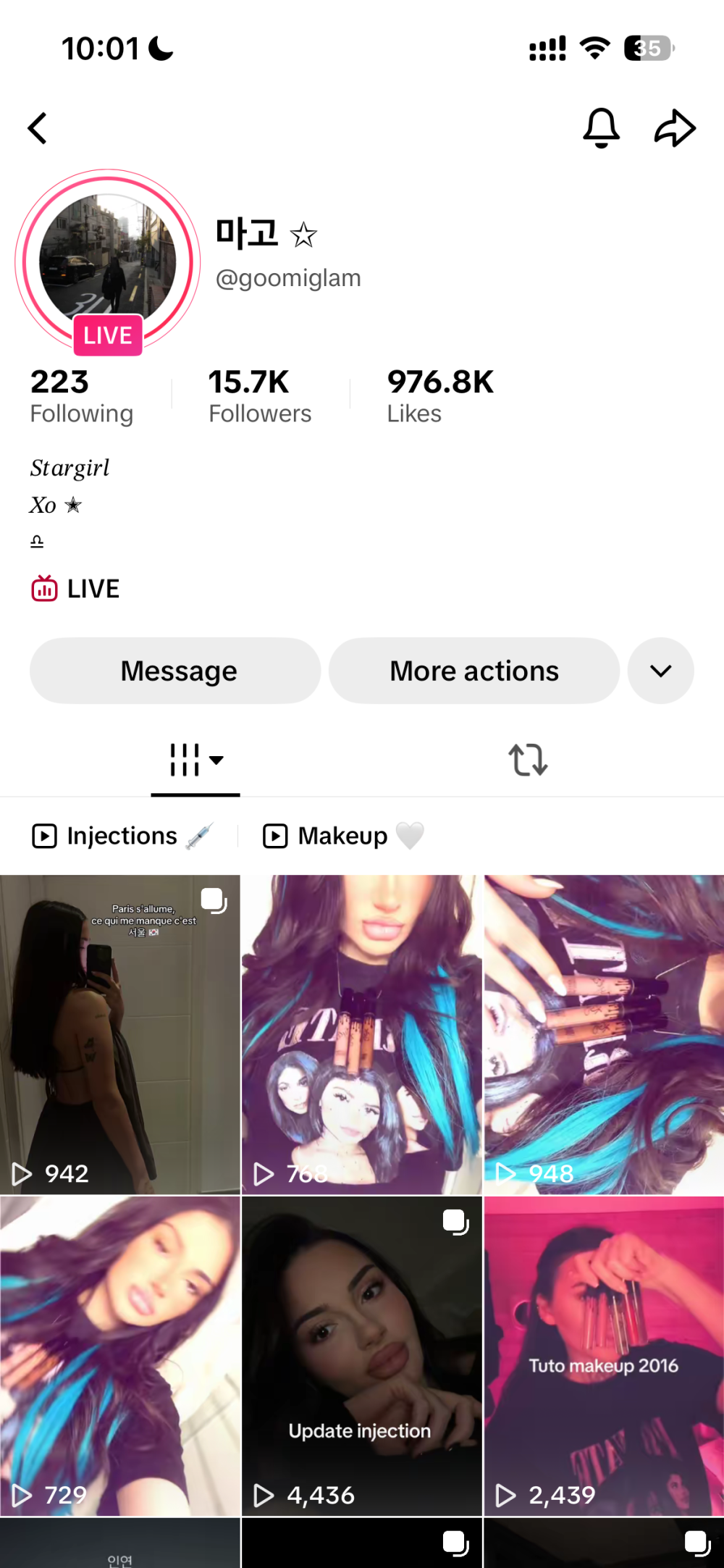
Task: Open the Makeup playlist
Action: (343, 836)
